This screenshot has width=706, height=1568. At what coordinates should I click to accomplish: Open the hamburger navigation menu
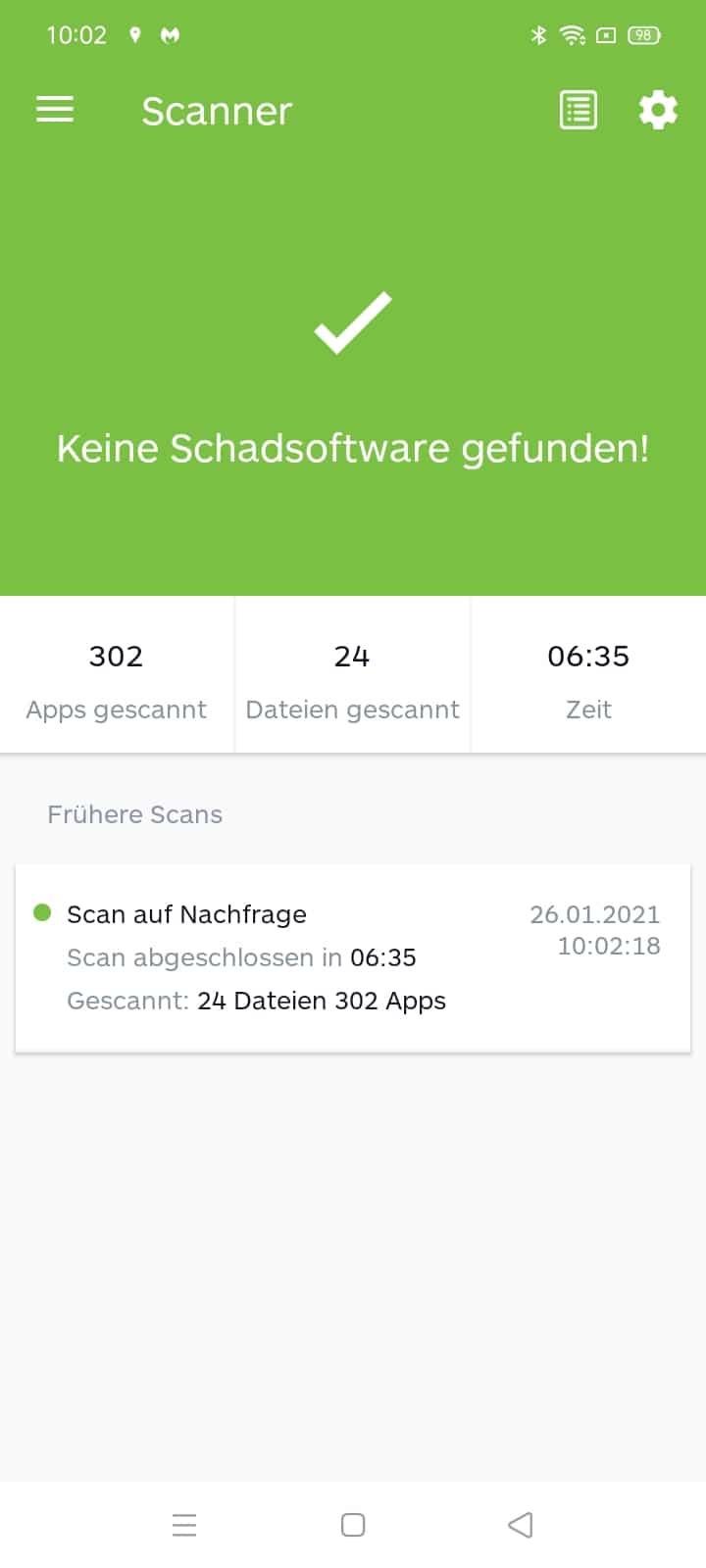[55, 110]
